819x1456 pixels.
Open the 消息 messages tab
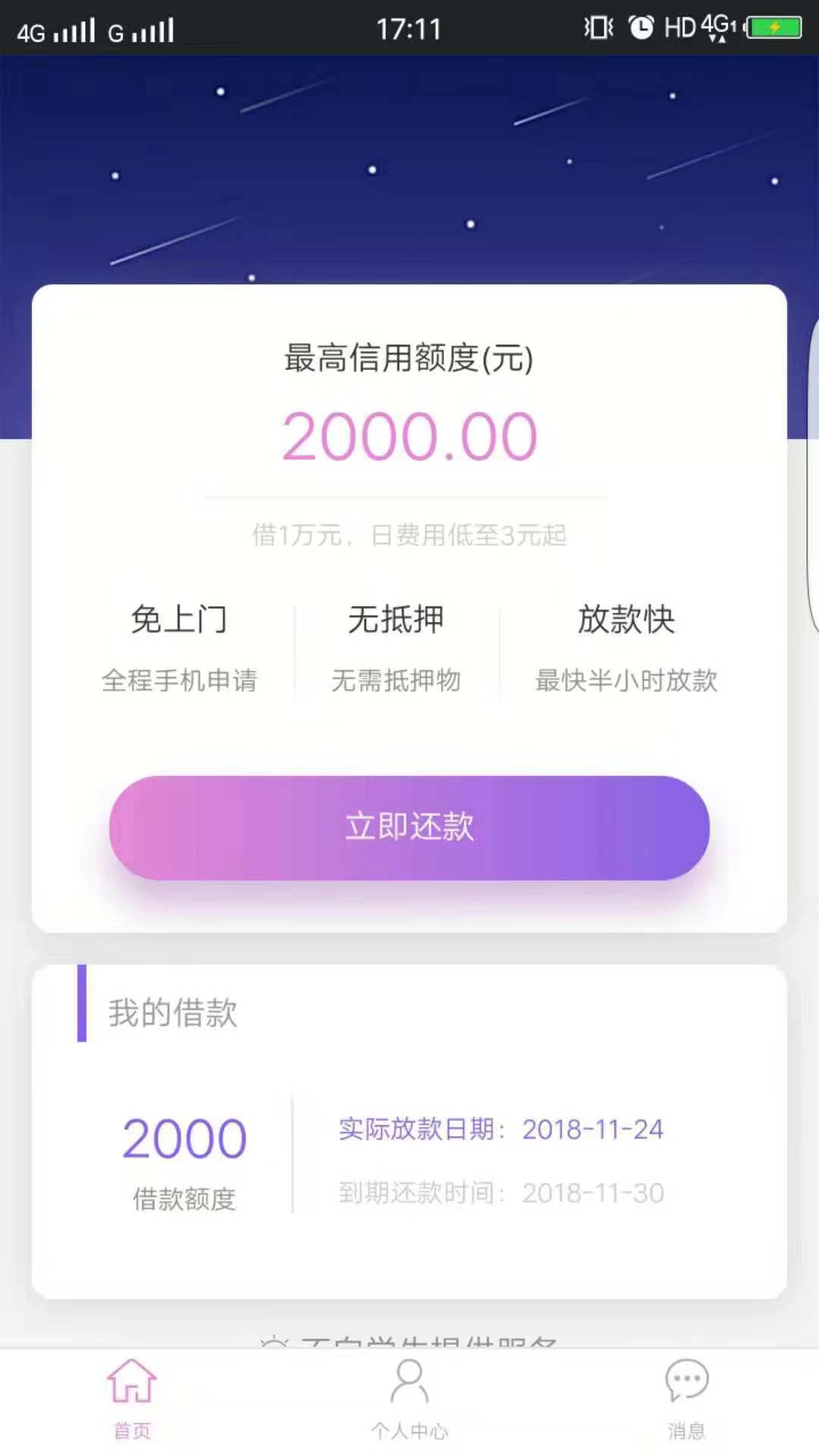click(x=686, y=1400)
